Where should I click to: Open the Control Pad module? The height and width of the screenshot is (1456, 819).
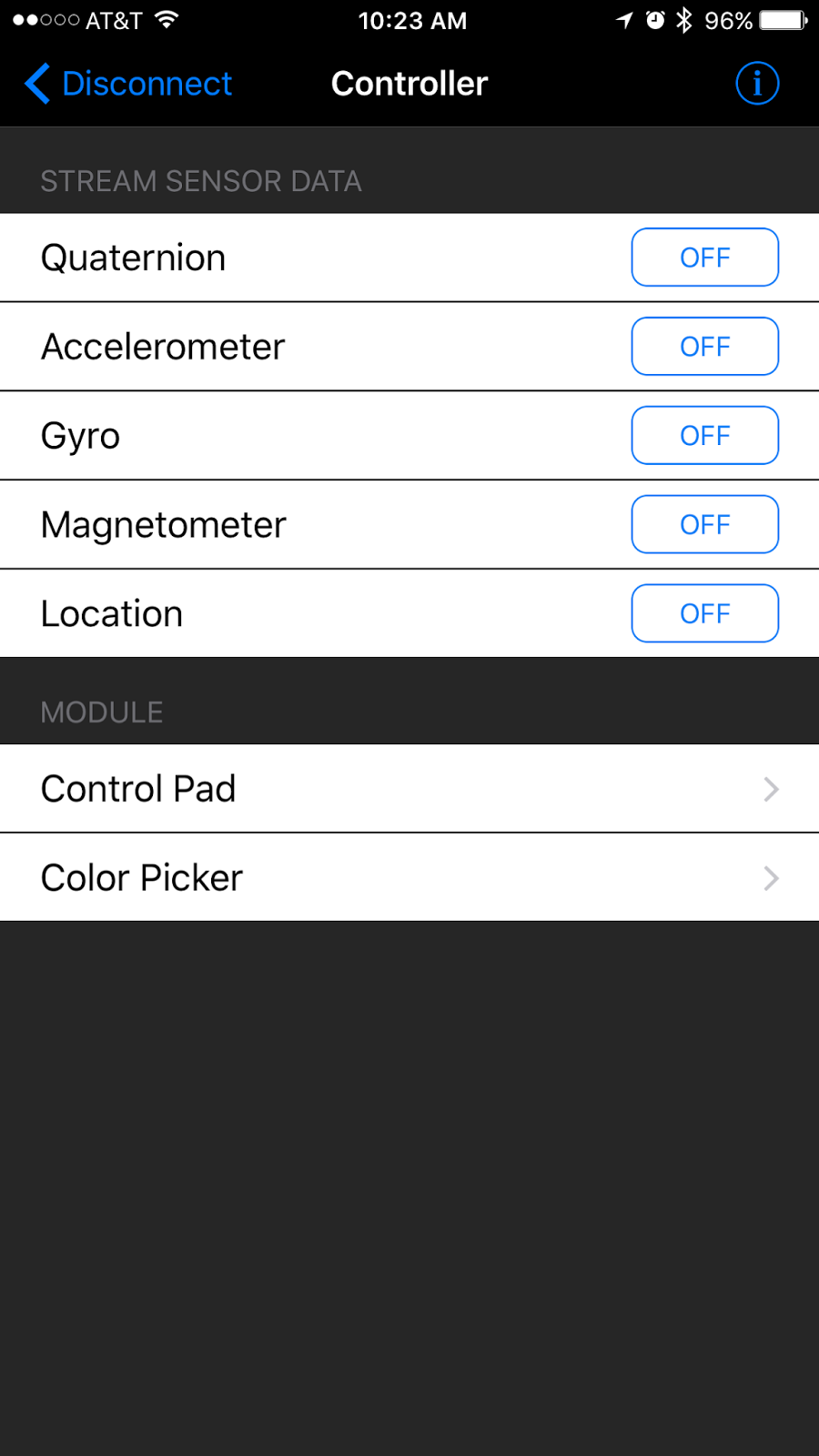click(409, 789)
